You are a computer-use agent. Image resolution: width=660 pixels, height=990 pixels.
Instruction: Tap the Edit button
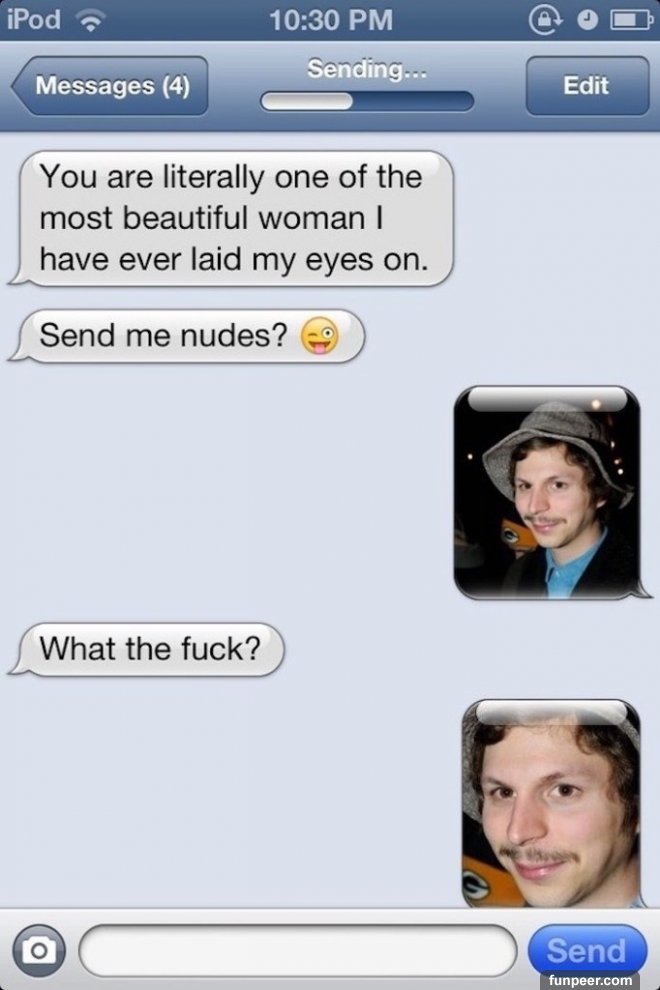tap(585, 86)
